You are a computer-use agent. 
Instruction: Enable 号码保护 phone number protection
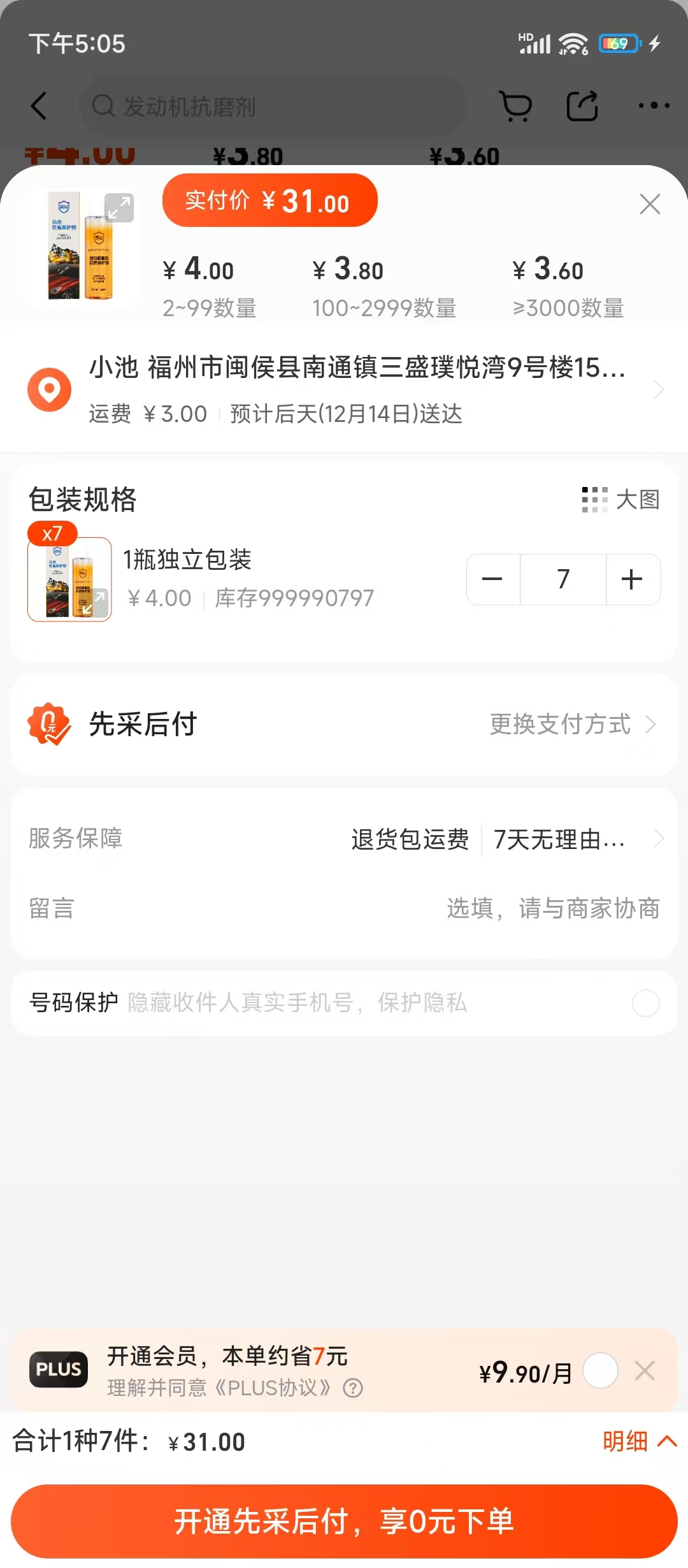(645, 1003)
